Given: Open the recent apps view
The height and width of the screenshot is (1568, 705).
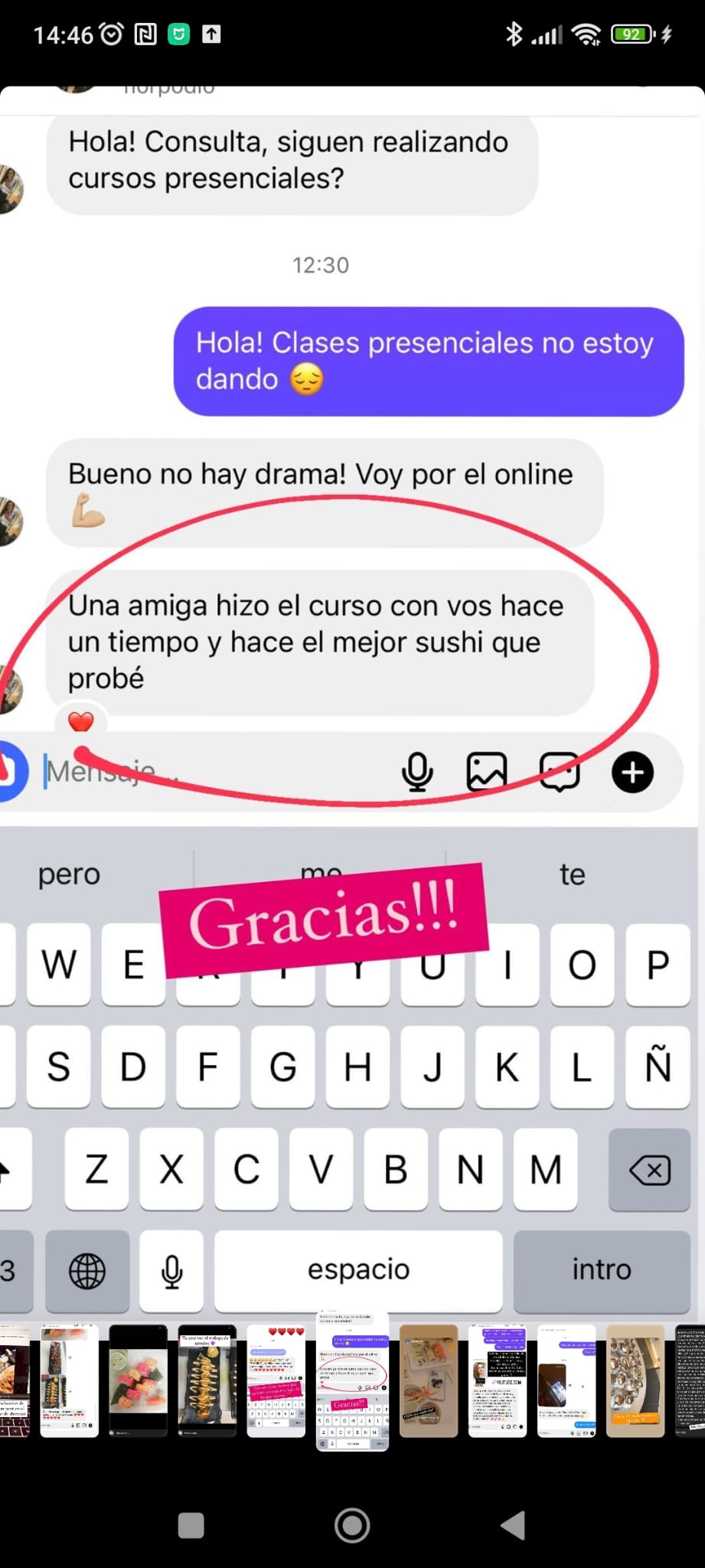Looking at the screenshot, I should (x=191, y=1525).
